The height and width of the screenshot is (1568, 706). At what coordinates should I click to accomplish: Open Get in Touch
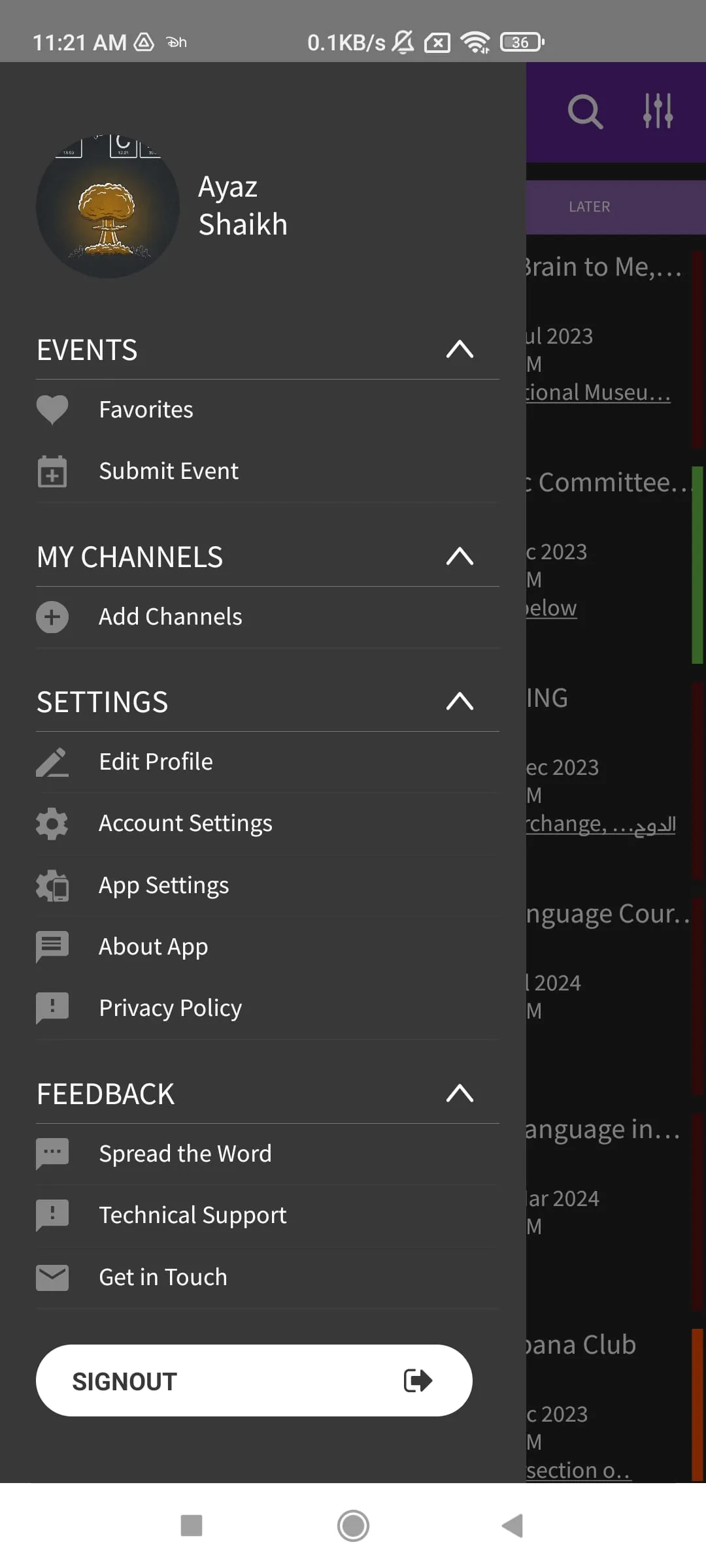tap(163, 1277)
